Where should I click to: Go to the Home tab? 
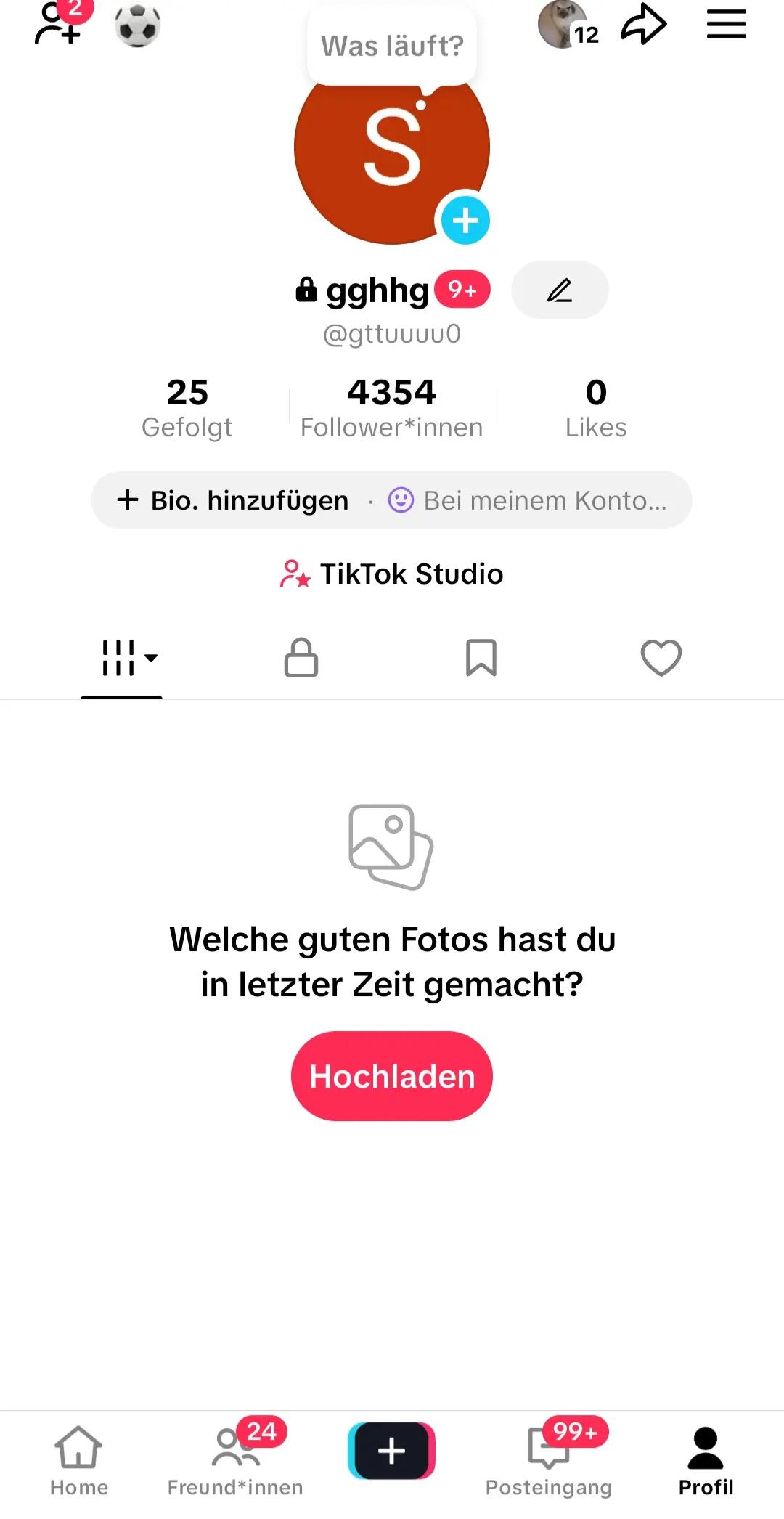[78, 1461]
